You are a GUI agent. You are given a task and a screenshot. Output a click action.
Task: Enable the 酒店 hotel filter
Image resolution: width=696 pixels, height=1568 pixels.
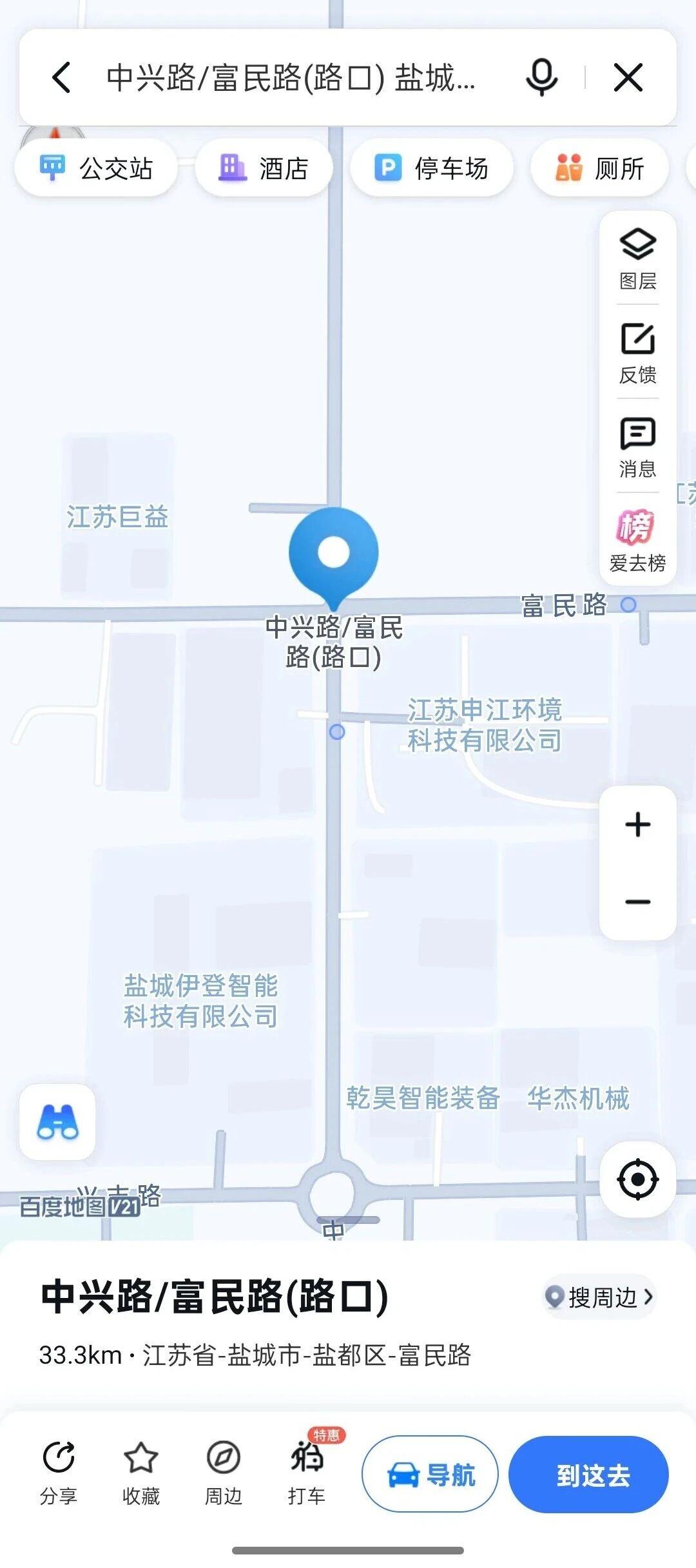[264, 167]
